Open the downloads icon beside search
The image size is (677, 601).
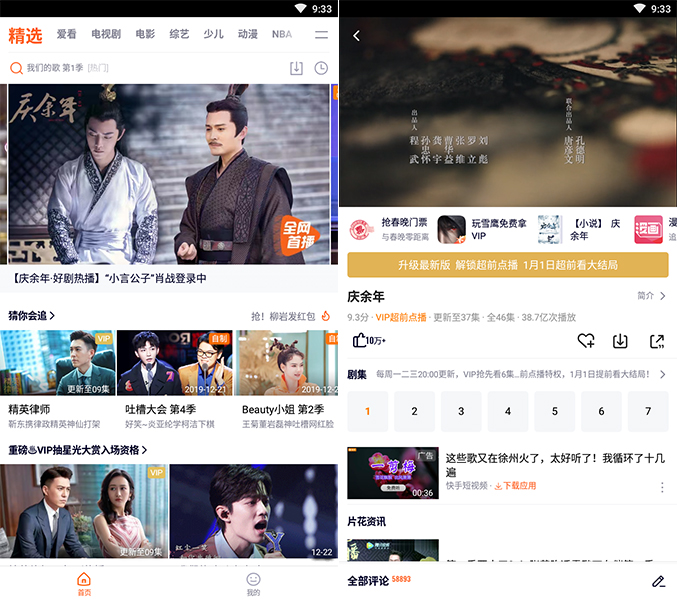click(296, 68)
